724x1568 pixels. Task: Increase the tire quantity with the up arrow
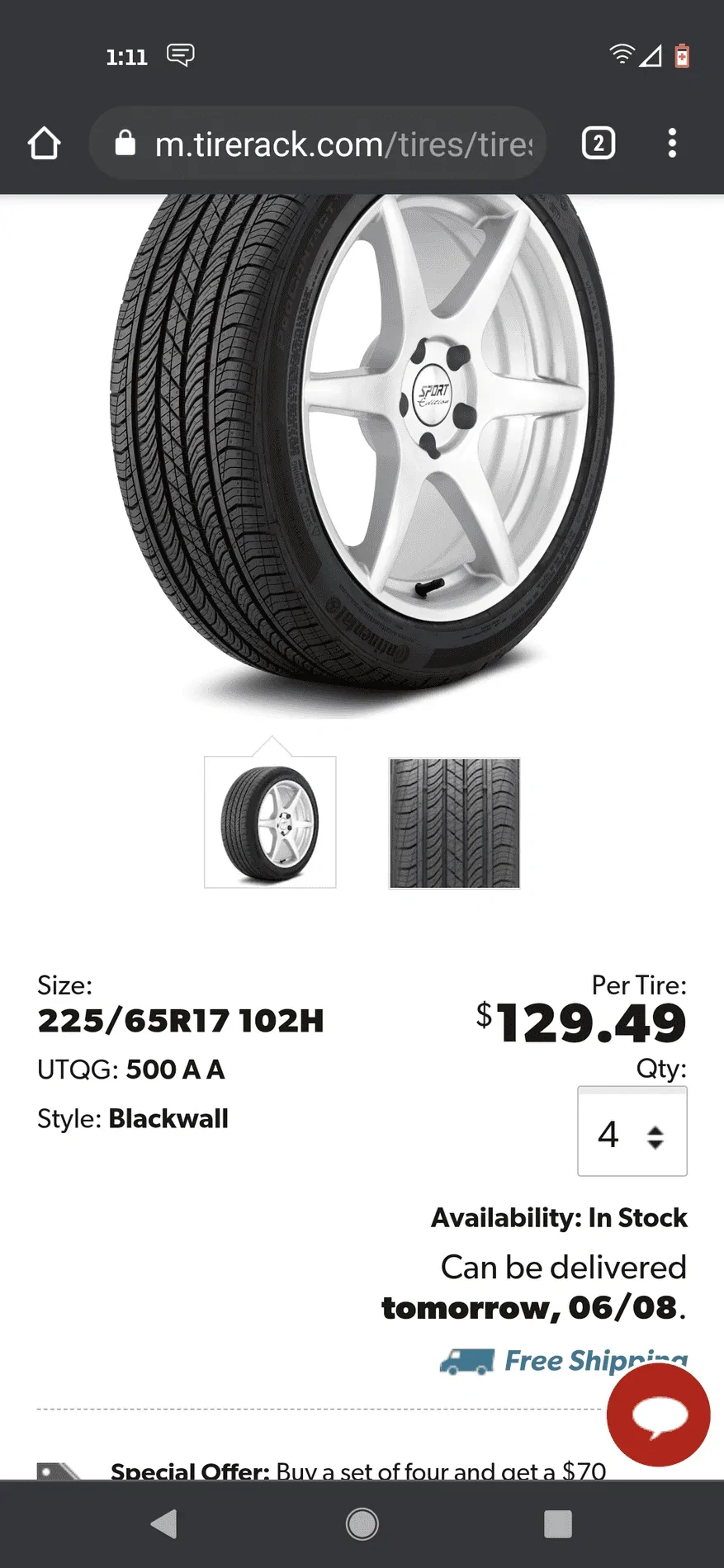(656, 1124)
